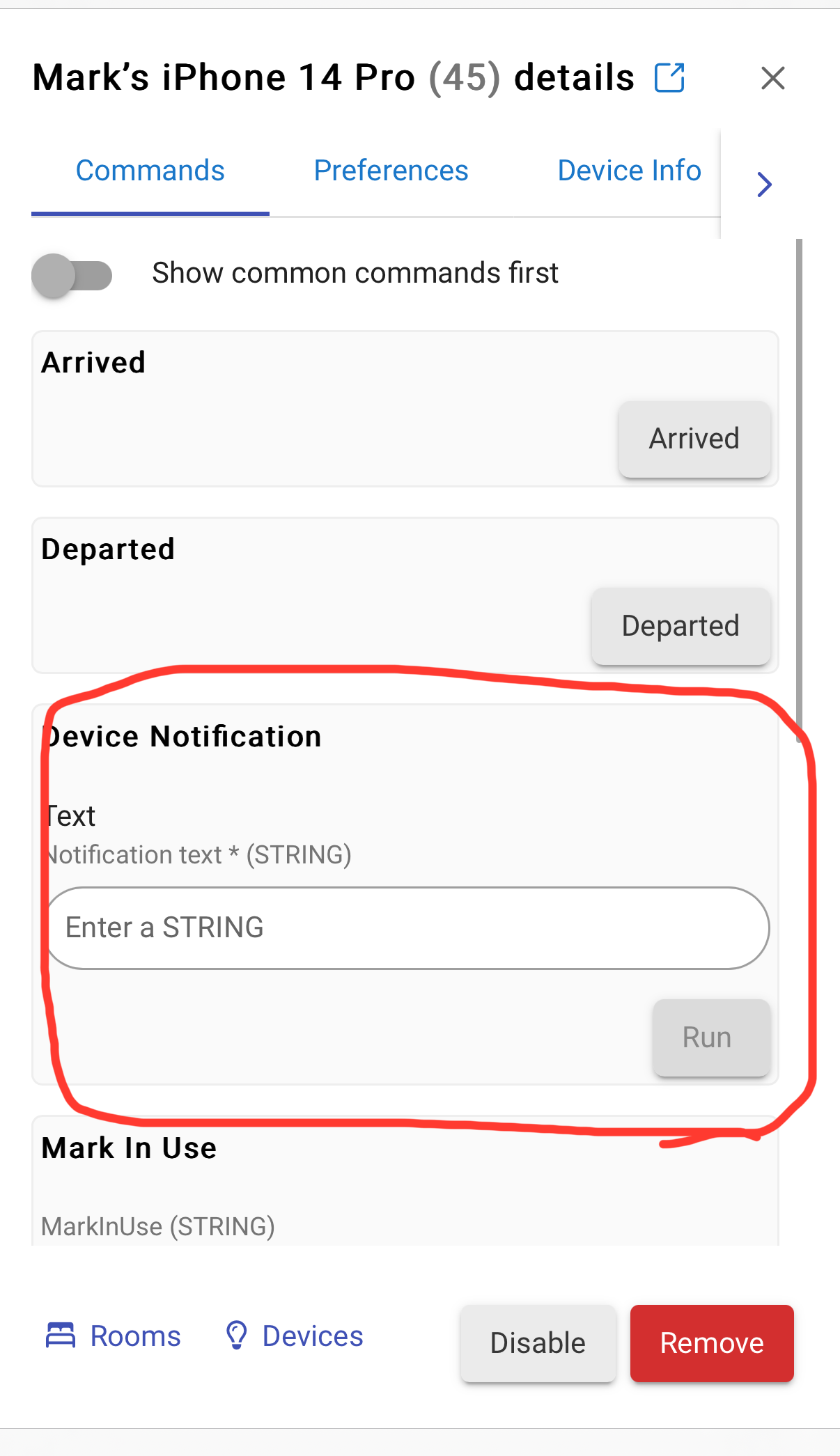The height and width of the screenshot is (1456, 840).
Task: Open the Devices link
Action: (x=294, y=1336)
